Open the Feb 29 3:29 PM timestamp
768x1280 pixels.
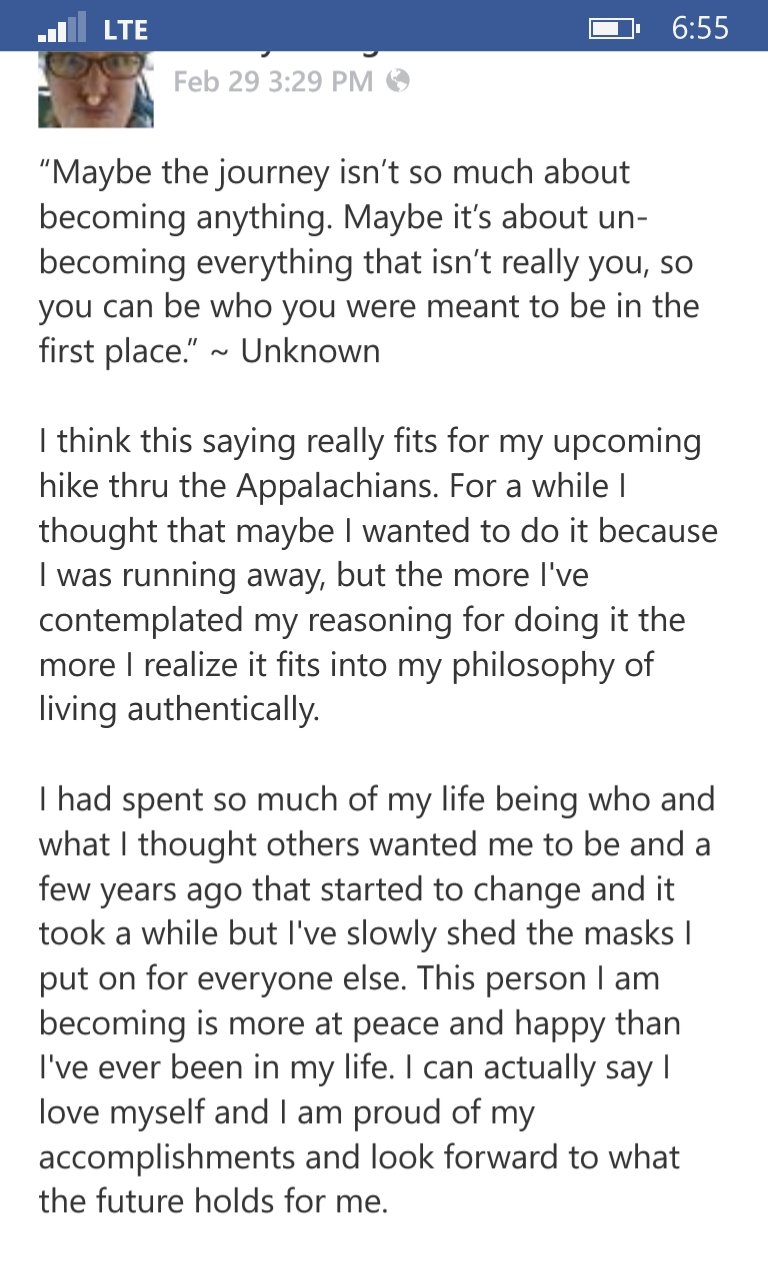tap(273, 82)
